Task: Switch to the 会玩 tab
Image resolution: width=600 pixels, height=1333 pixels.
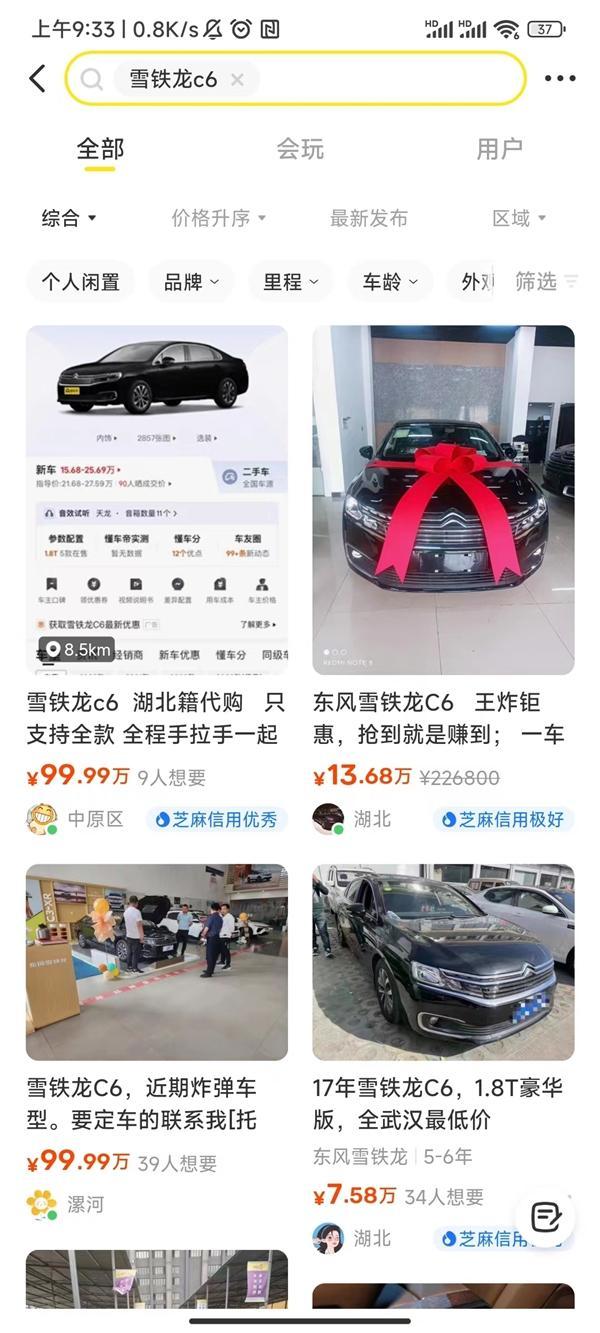Action: pyautogui.click(x=300, y=150)
